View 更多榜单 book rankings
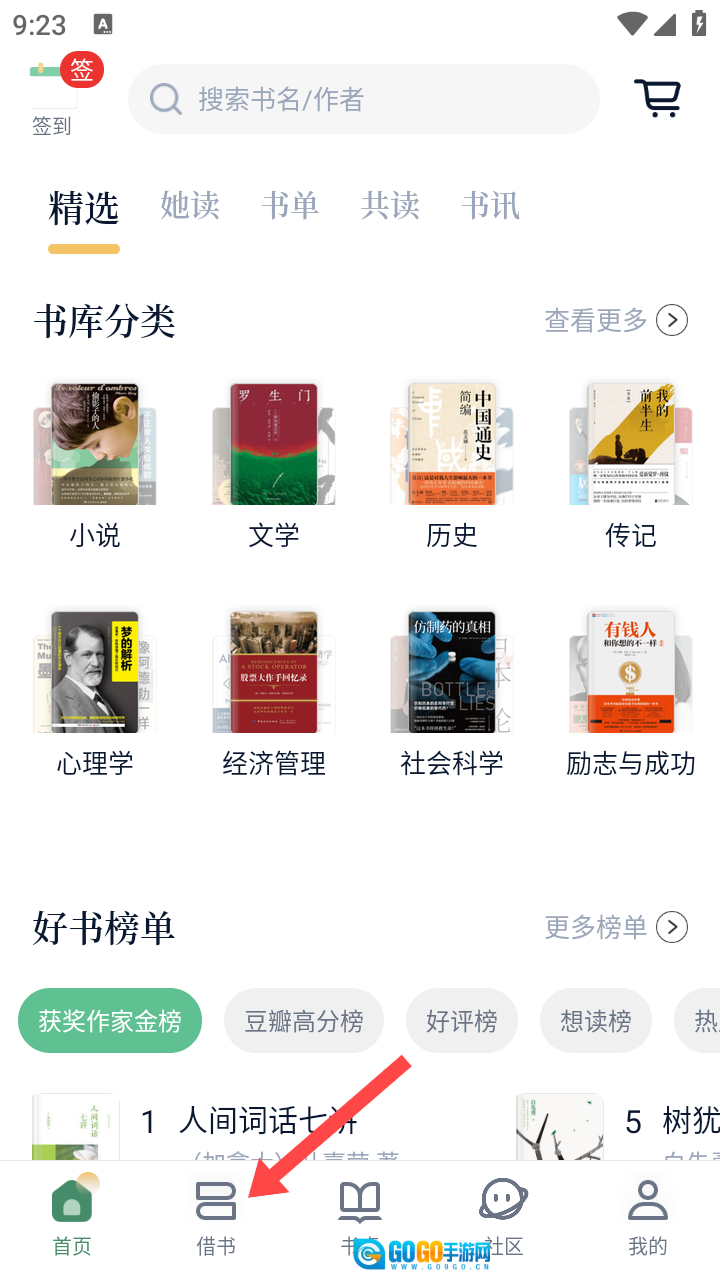Viewport: 720px width, 1280px height. (616, 928)
